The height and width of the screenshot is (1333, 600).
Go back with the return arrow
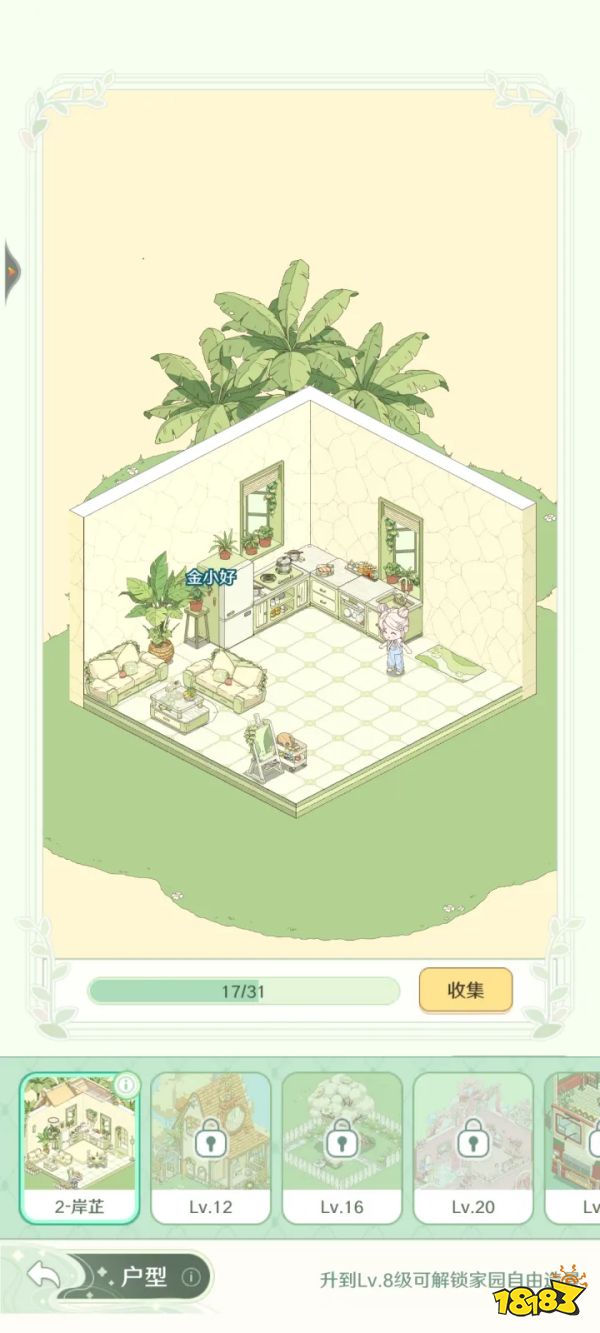tap(43, 1276)
